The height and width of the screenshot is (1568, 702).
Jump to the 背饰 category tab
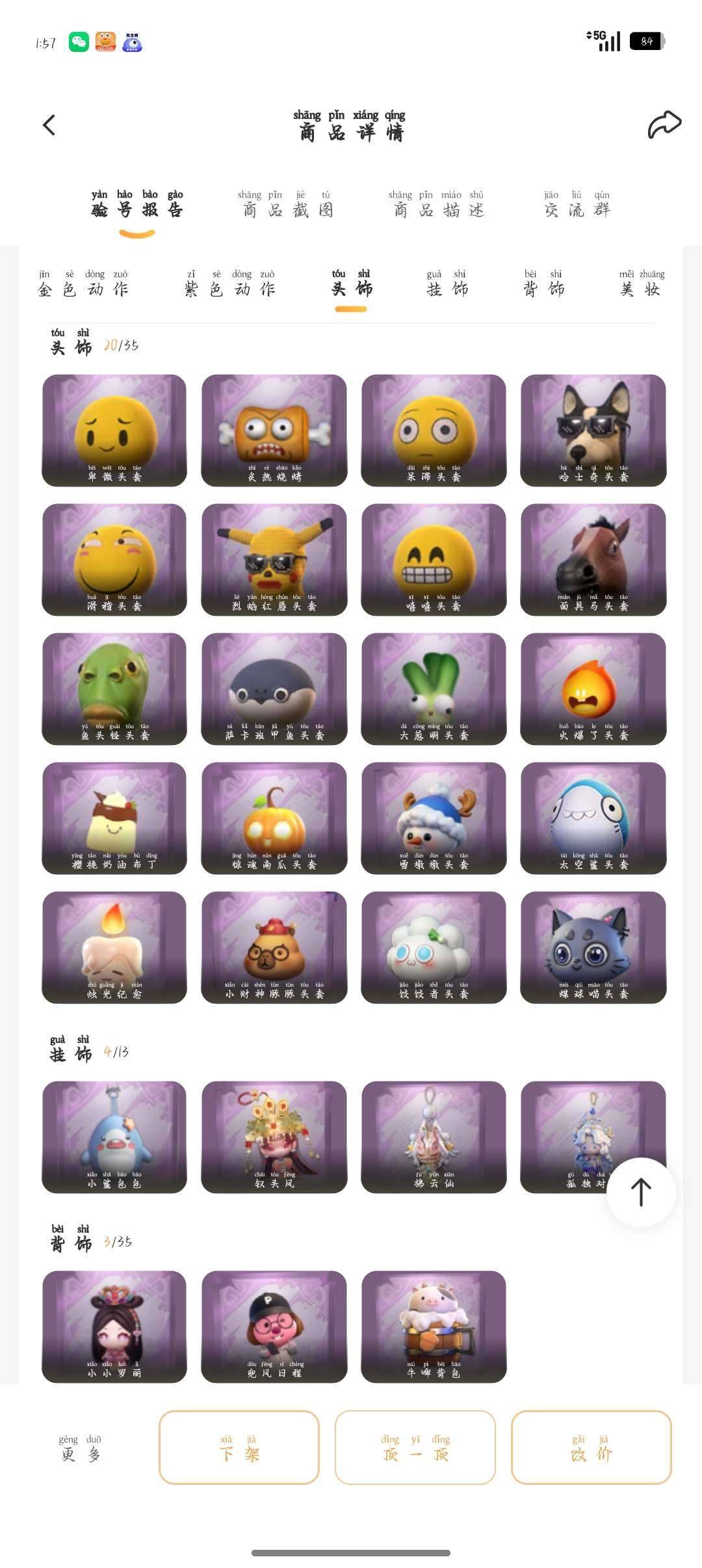coord(543,285)
